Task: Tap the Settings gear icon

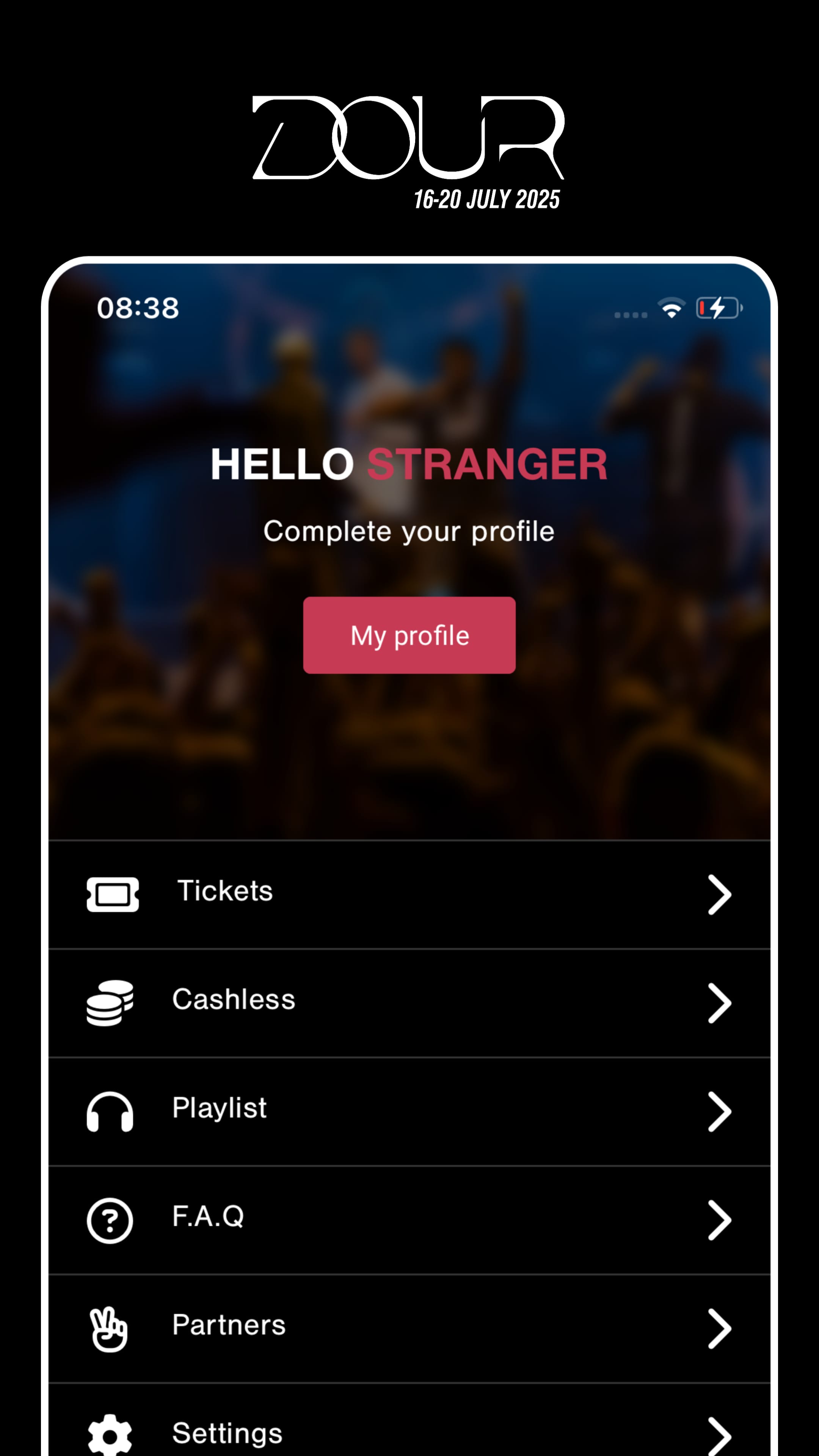Action: (x=110, y=1434)
